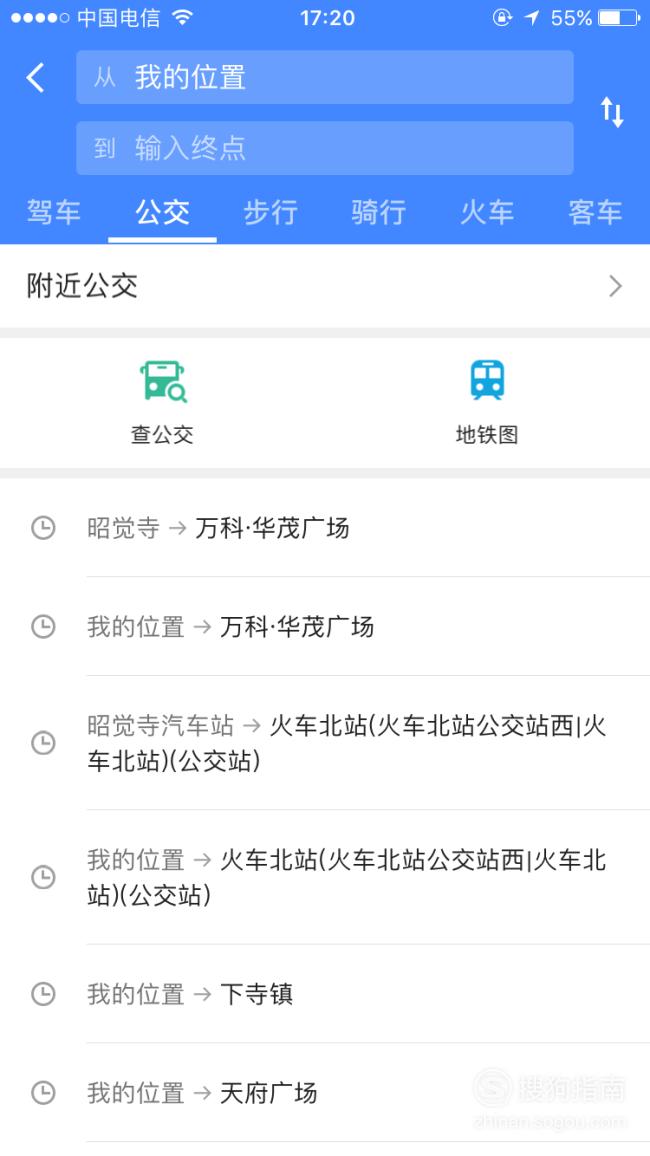
Task: Select history route 我的位置 to 万科·华茂广场
Action: (325, 627)
